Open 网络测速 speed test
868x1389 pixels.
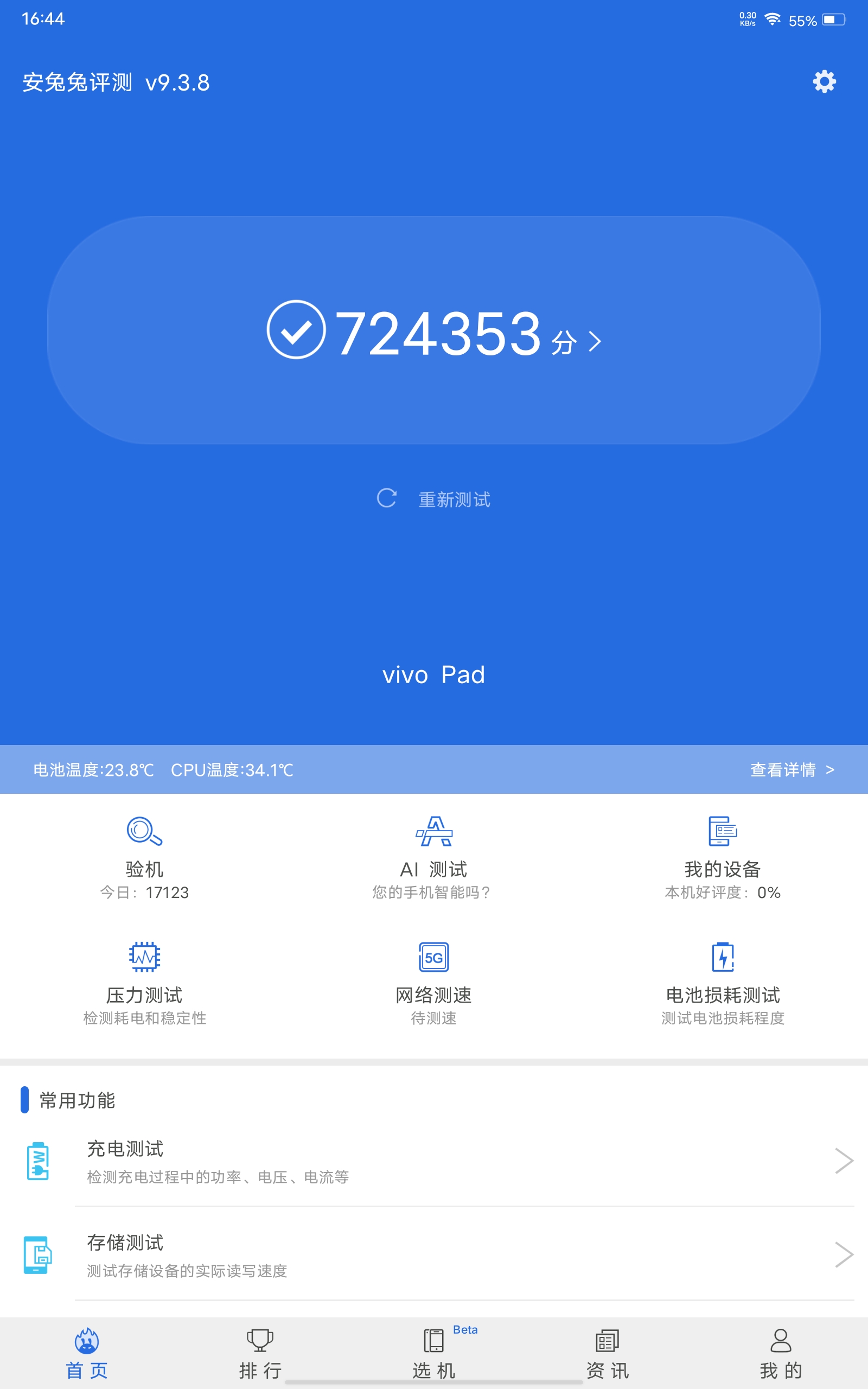coord(434,983)
